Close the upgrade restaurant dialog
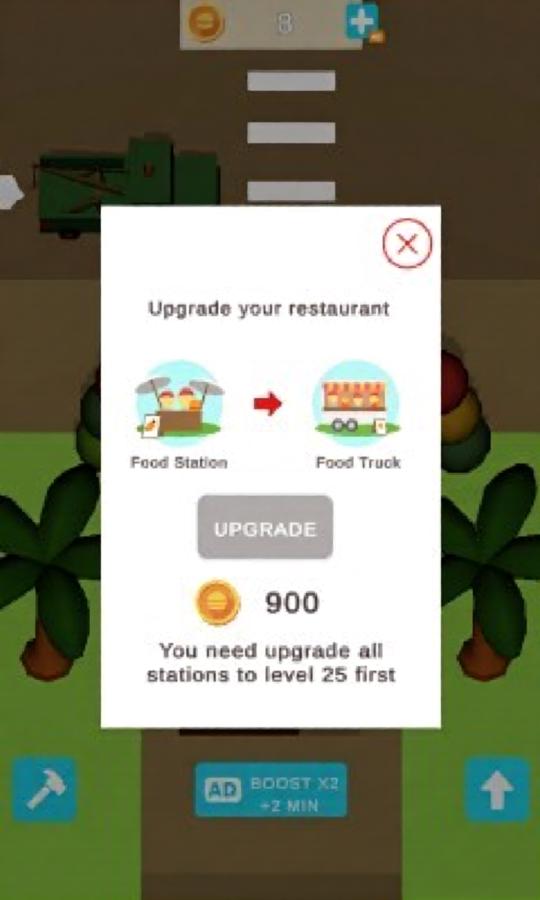The width and height of the screenshot is (540, 900). pyautogui.click(x=407, y=244)
